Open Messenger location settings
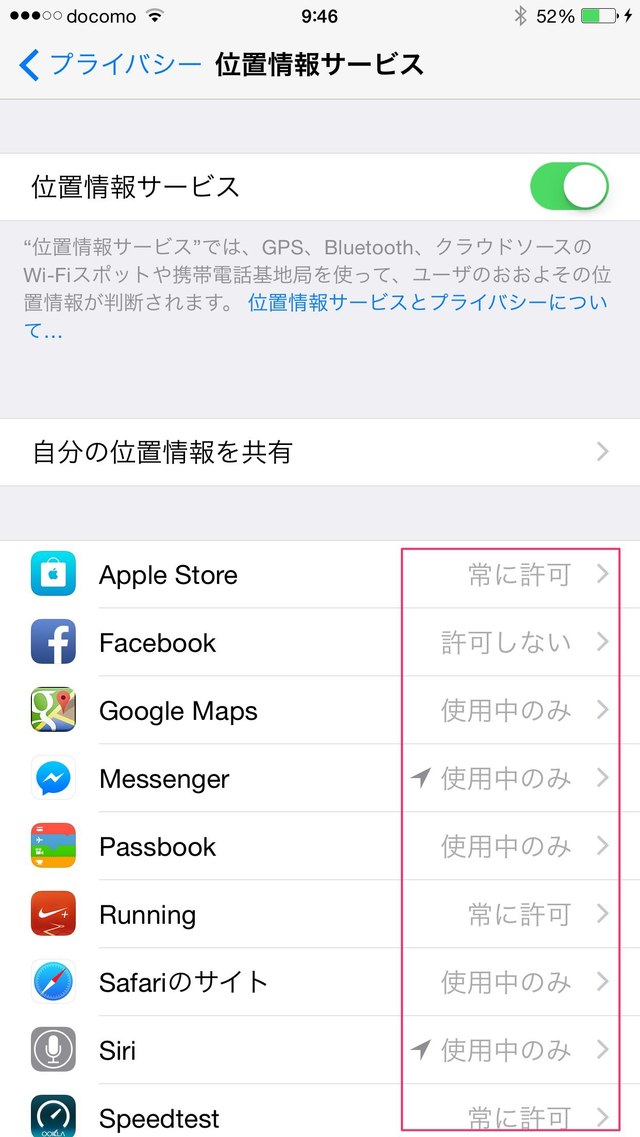Image resolution: width=640 pixels, height=1137 pixels. (x=320, y=779)
